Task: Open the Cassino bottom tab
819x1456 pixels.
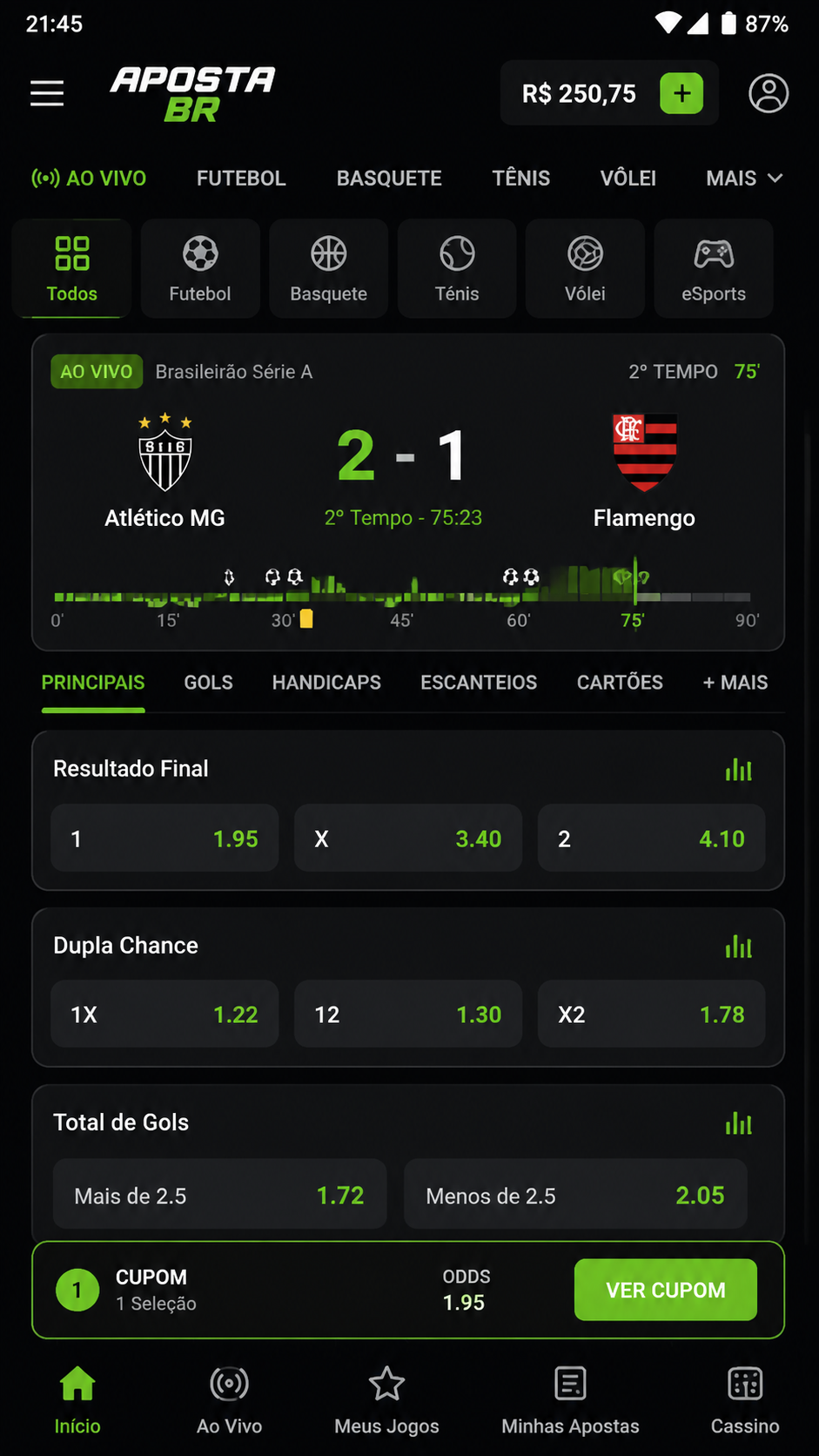Action: coord(745,1400)
